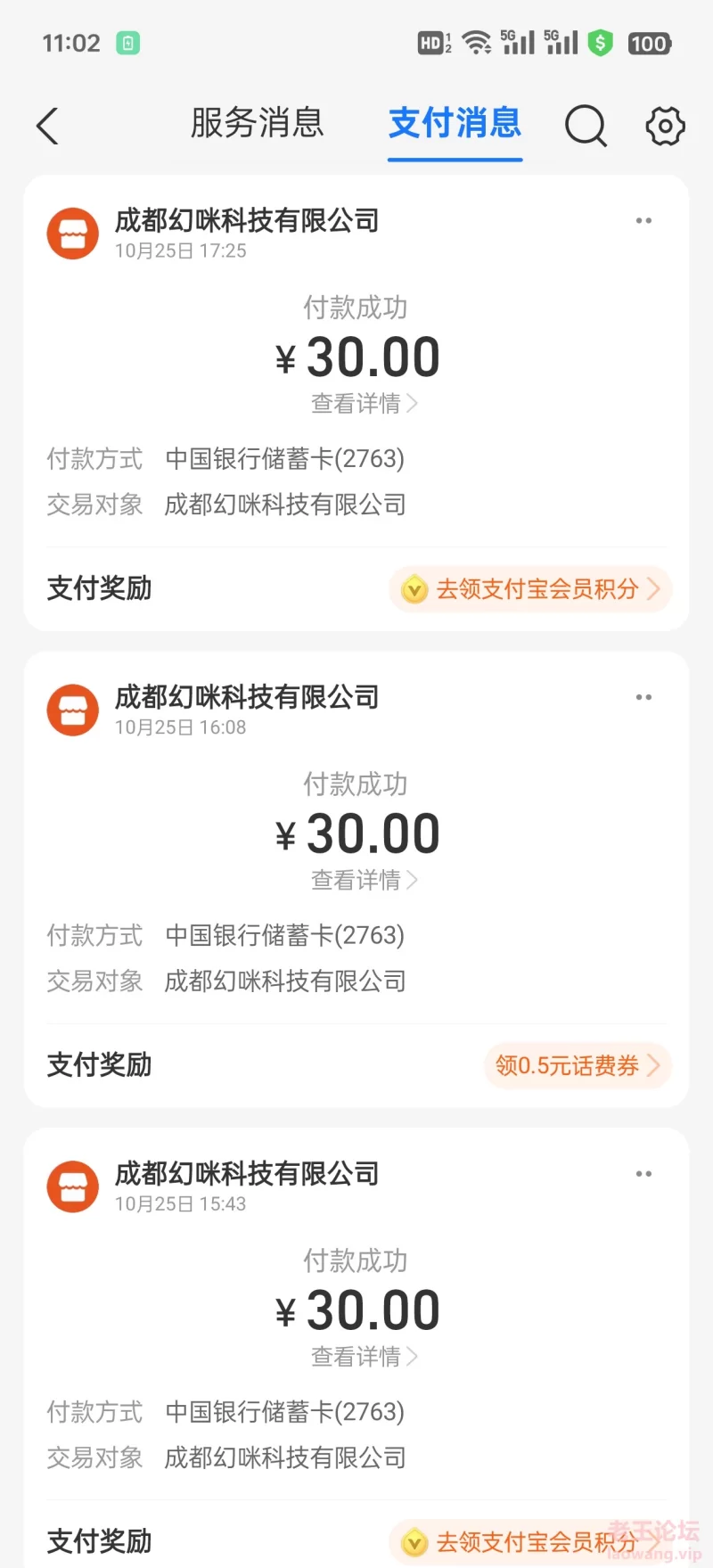
Task: Open more options on the 17:25 payment card
Action: tap(643, 220)
